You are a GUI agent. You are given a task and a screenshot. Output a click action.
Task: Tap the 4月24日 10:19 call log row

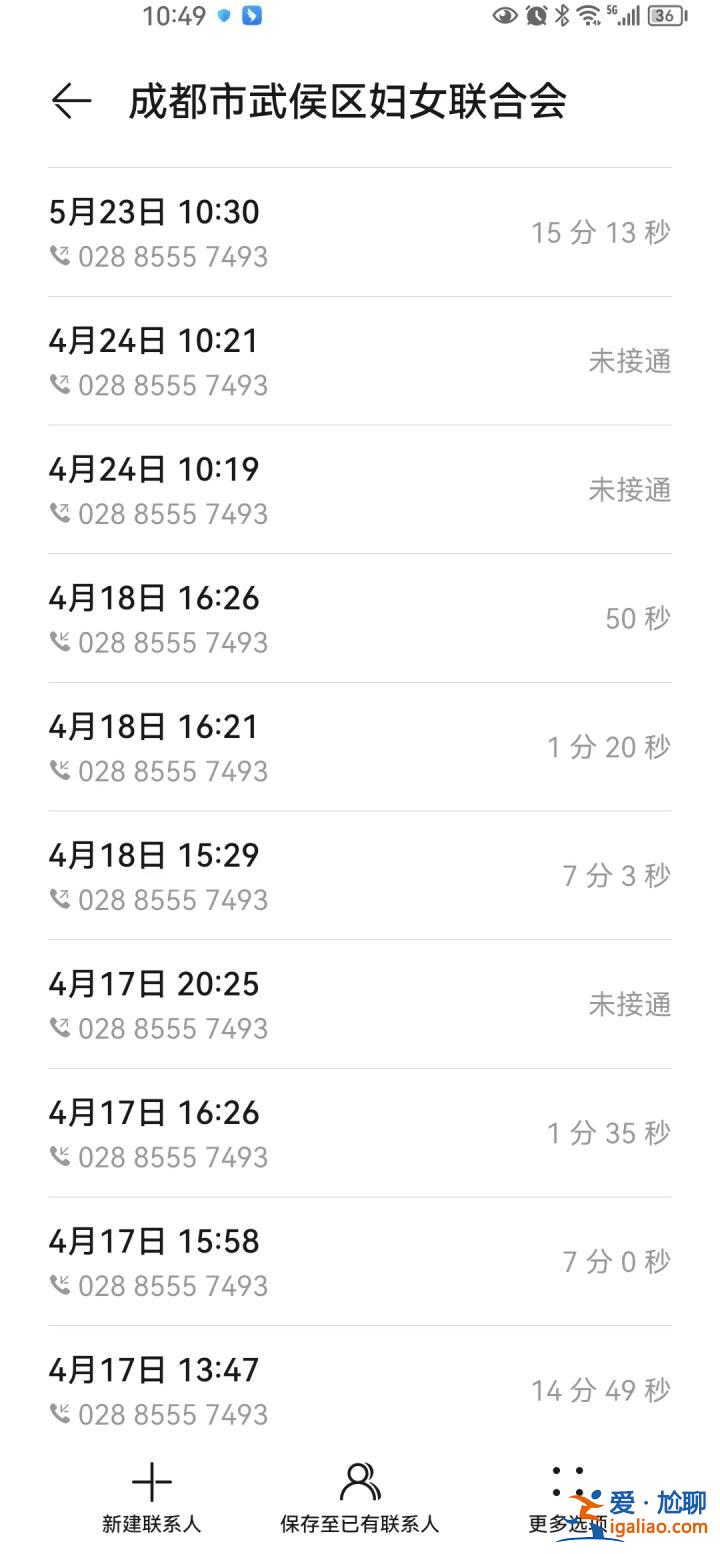360,490
